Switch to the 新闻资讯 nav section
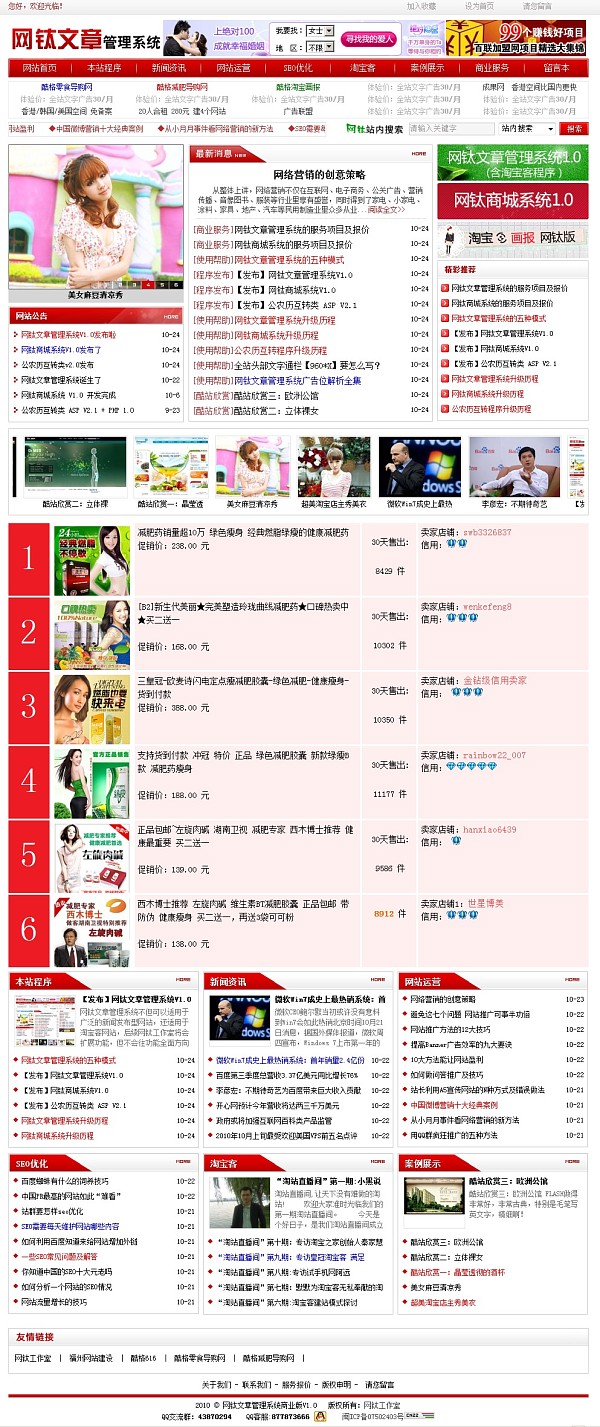 click(168, 68)
